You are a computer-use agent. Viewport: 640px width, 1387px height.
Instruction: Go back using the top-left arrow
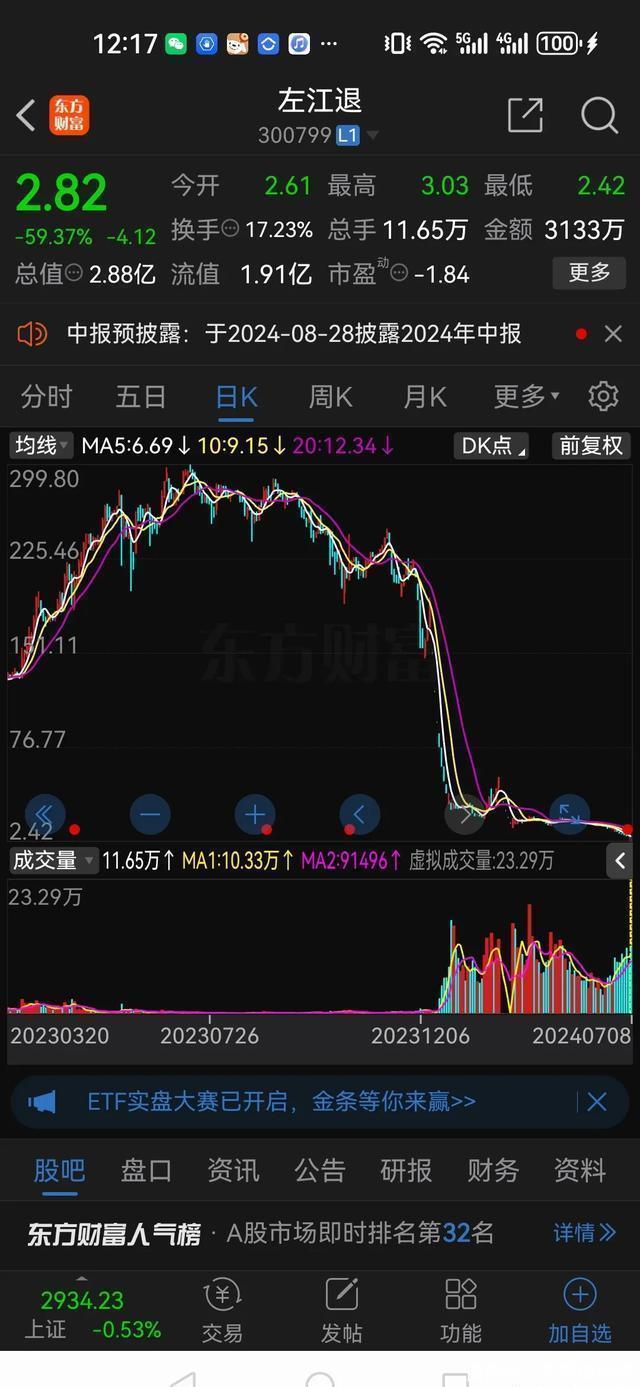click(x=26, y=116)
